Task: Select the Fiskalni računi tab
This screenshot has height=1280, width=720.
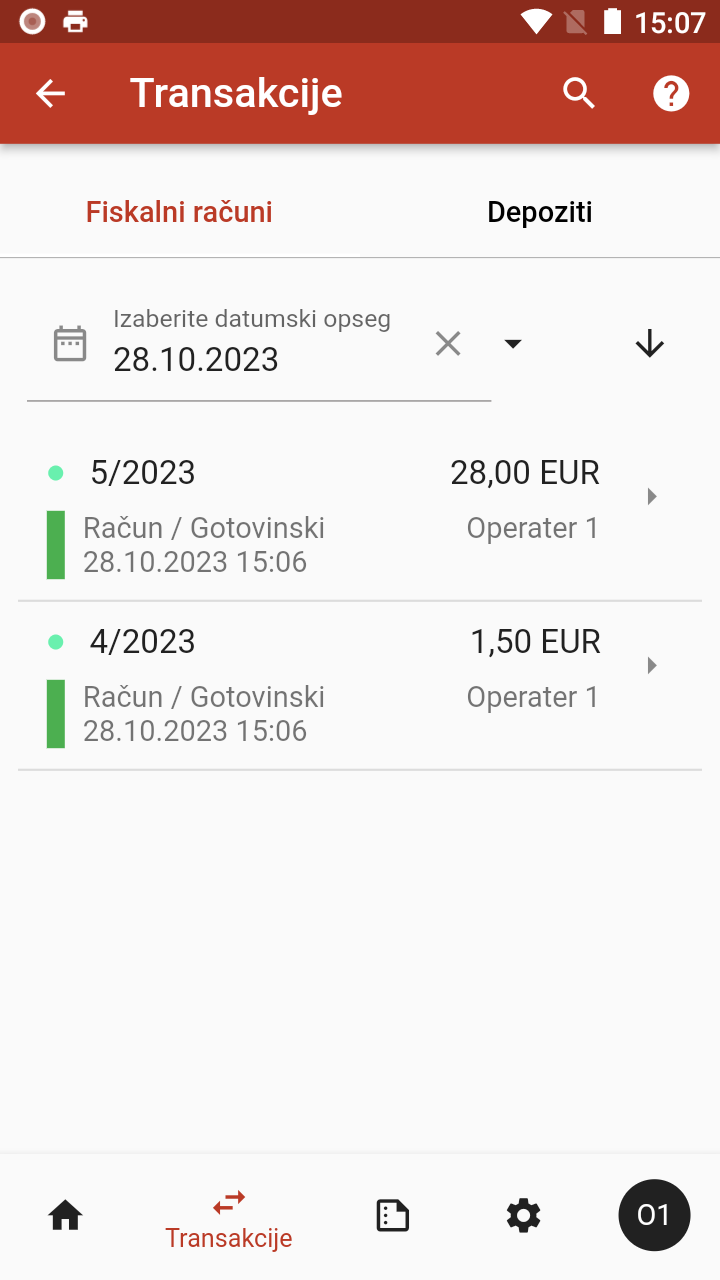Action: coord(179,211)
